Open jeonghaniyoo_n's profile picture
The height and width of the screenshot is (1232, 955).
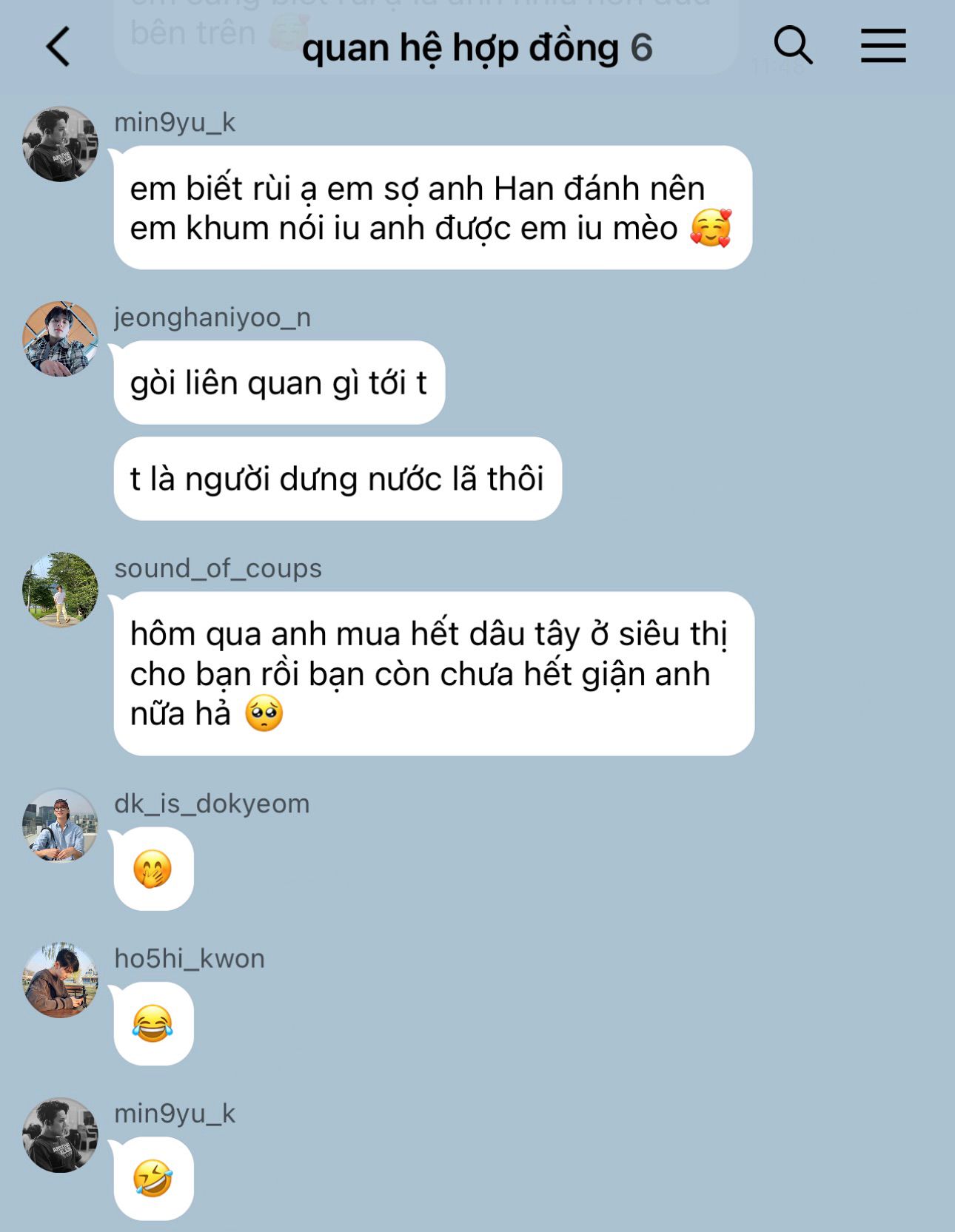[x=60, y=339]
